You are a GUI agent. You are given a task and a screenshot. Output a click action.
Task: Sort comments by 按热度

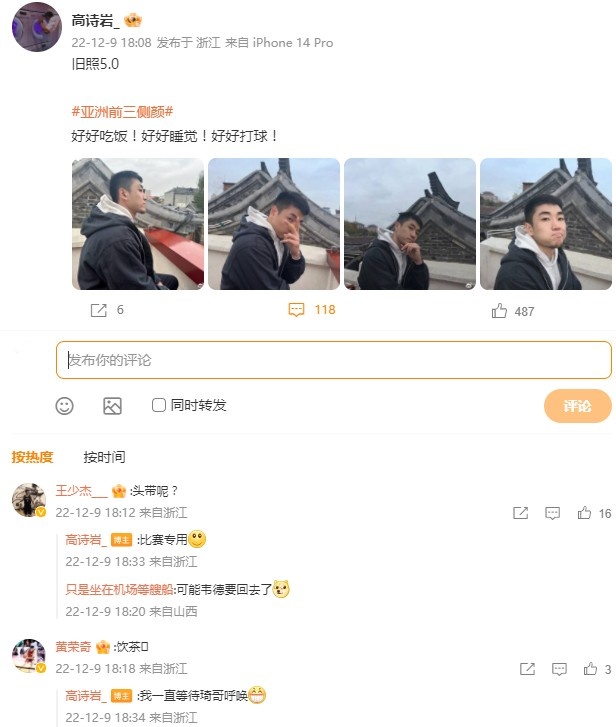(33, 457)
